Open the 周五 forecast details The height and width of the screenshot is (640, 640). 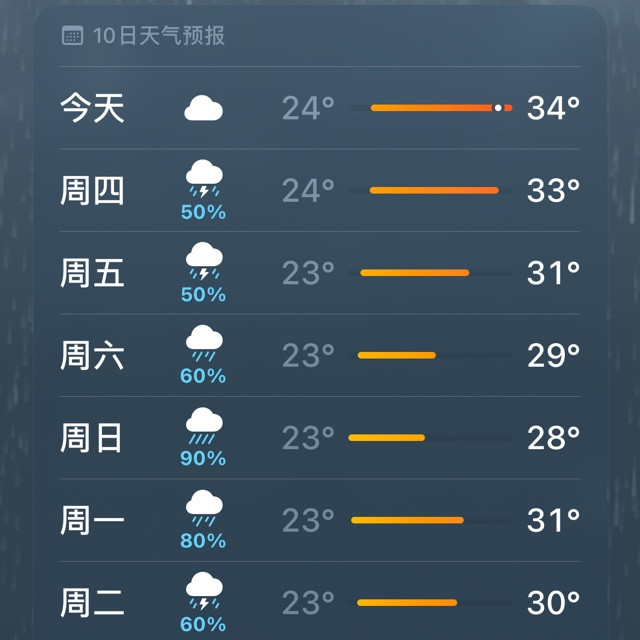(320, 273)
